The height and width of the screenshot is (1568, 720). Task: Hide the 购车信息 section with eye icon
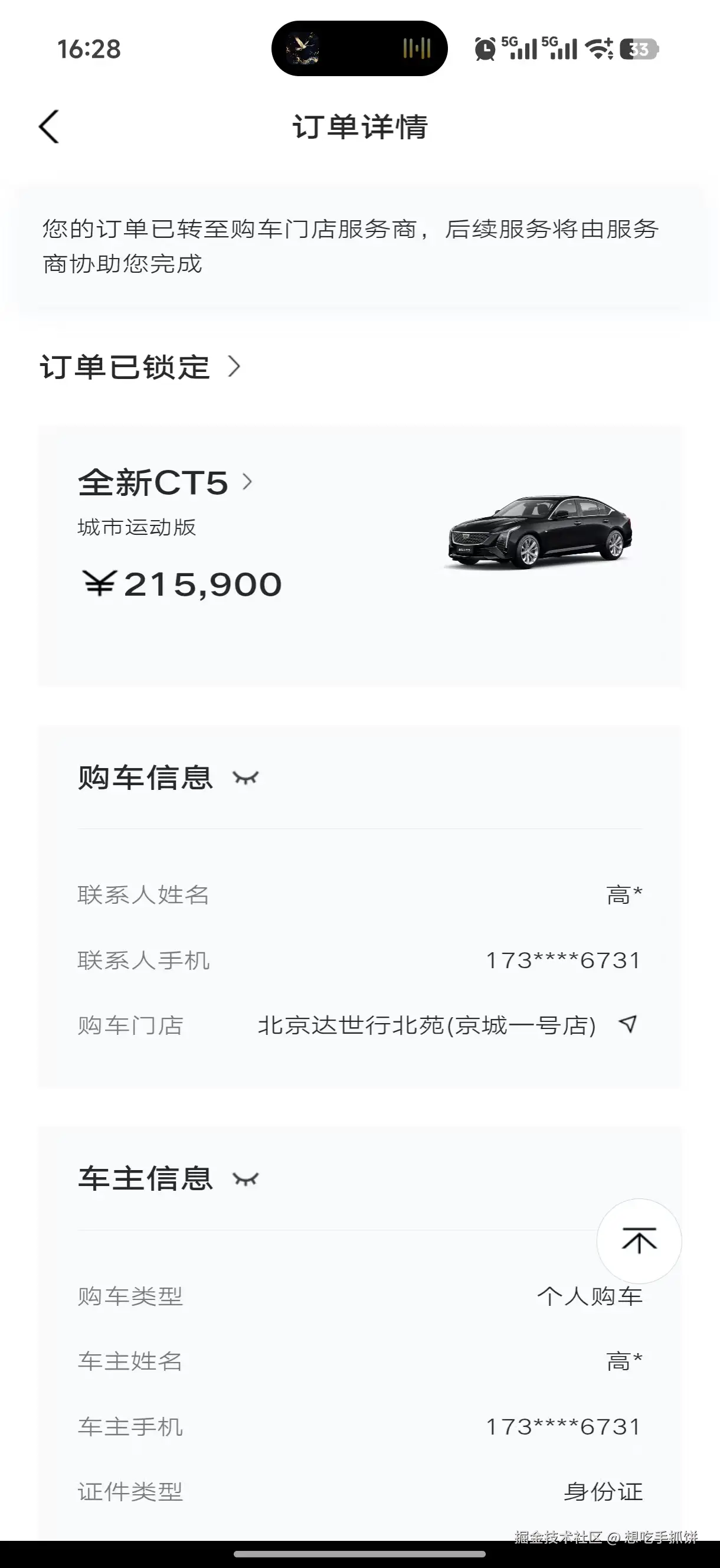click(x=247, y=778)
